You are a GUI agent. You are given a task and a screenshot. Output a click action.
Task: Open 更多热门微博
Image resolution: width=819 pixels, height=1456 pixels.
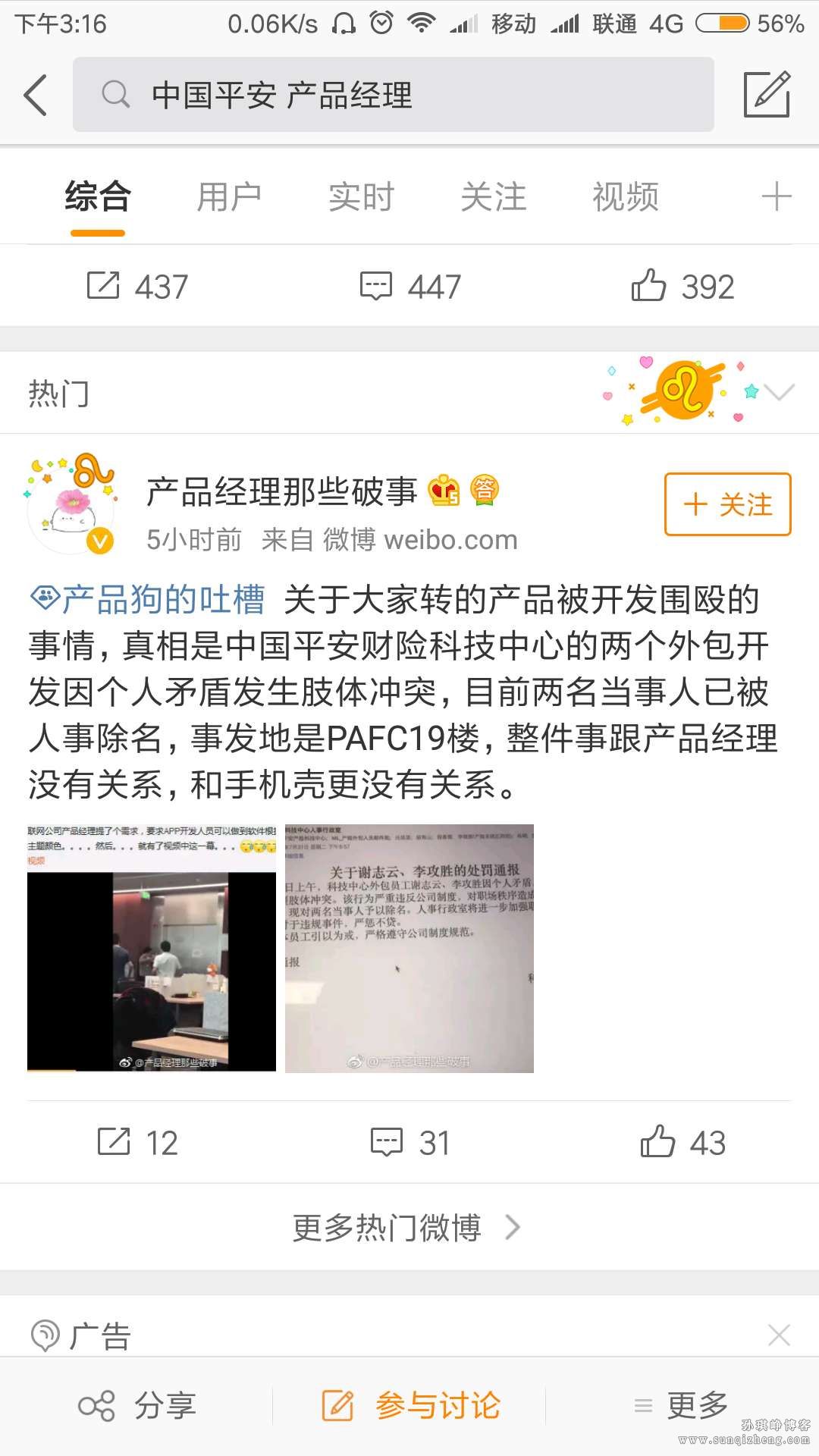pos(407,1227)
